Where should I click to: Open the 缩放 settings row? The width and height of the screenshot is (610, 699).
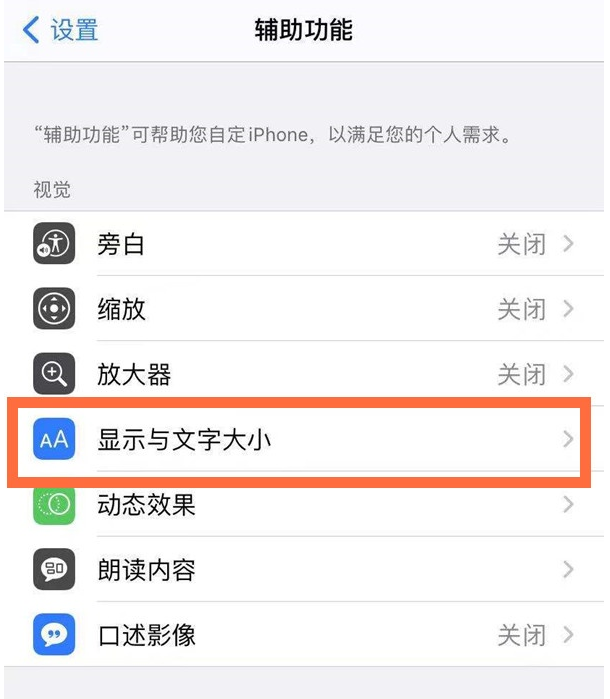(300, 309)
